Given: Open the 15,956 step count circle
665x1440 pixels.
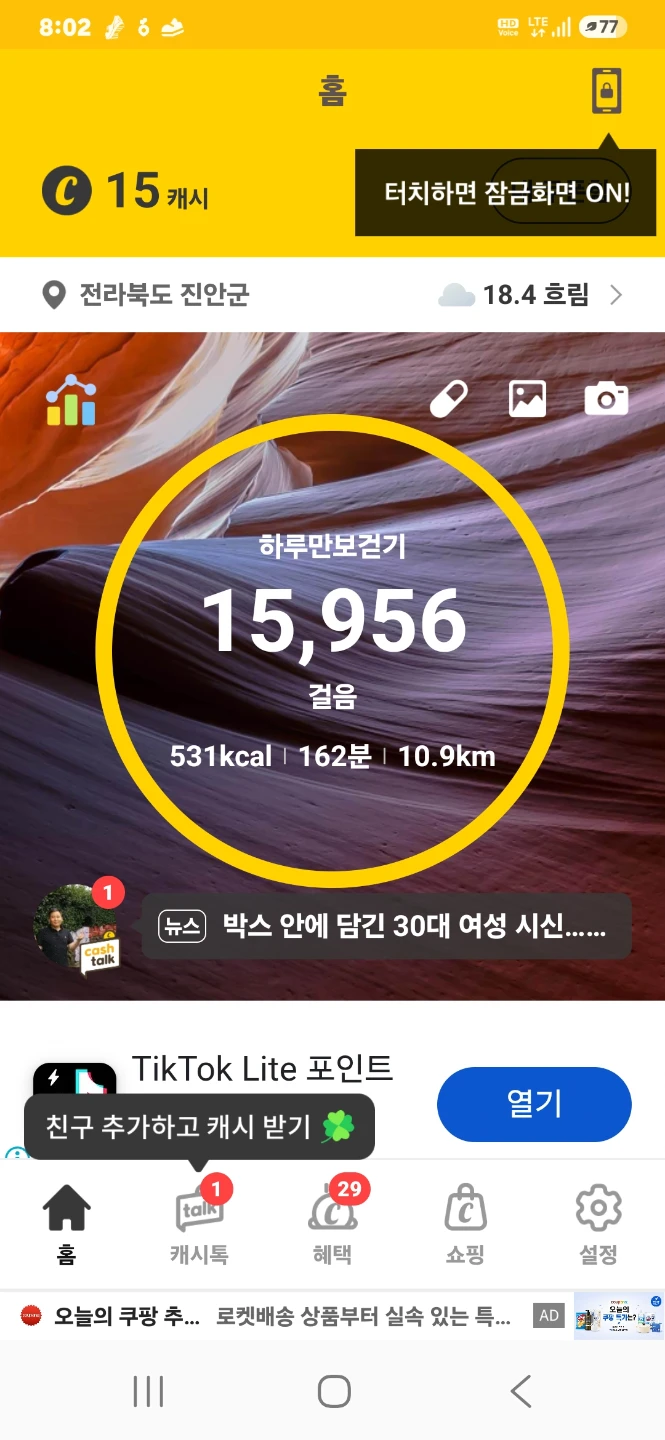Looking at the screenshot, I should click(332, 650).
